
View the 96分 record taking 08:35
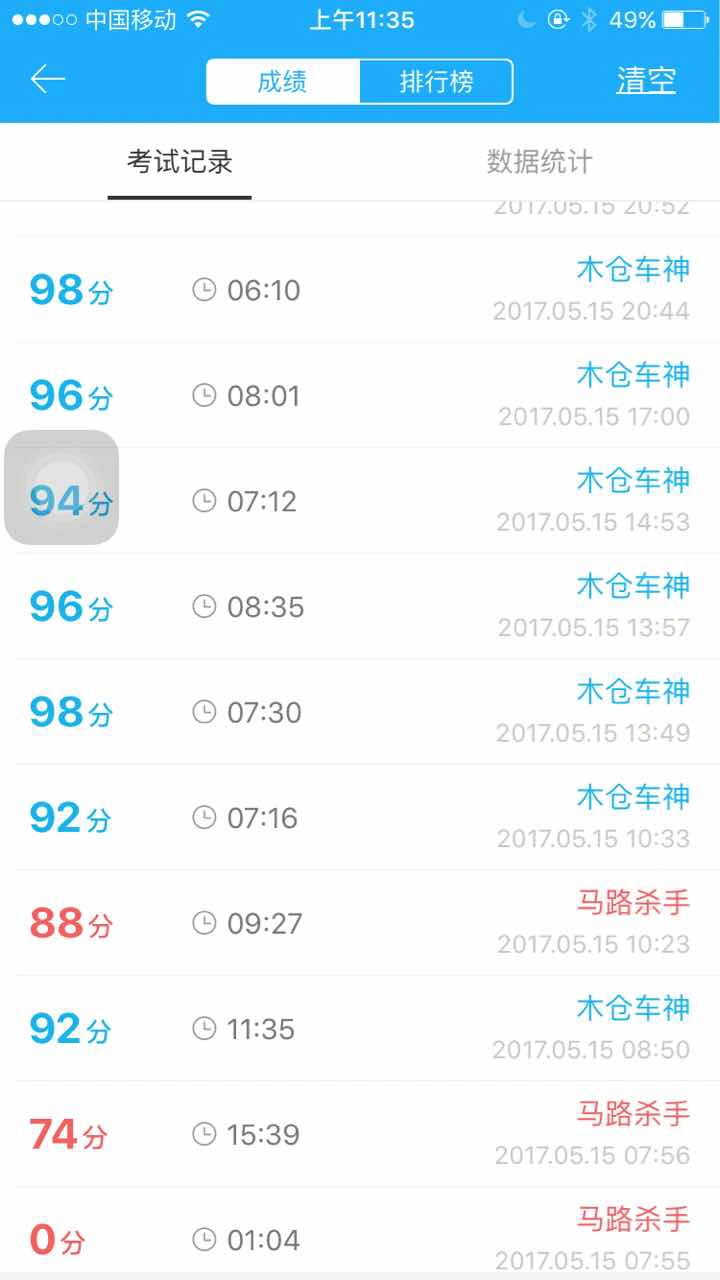[x=360, y=607]
